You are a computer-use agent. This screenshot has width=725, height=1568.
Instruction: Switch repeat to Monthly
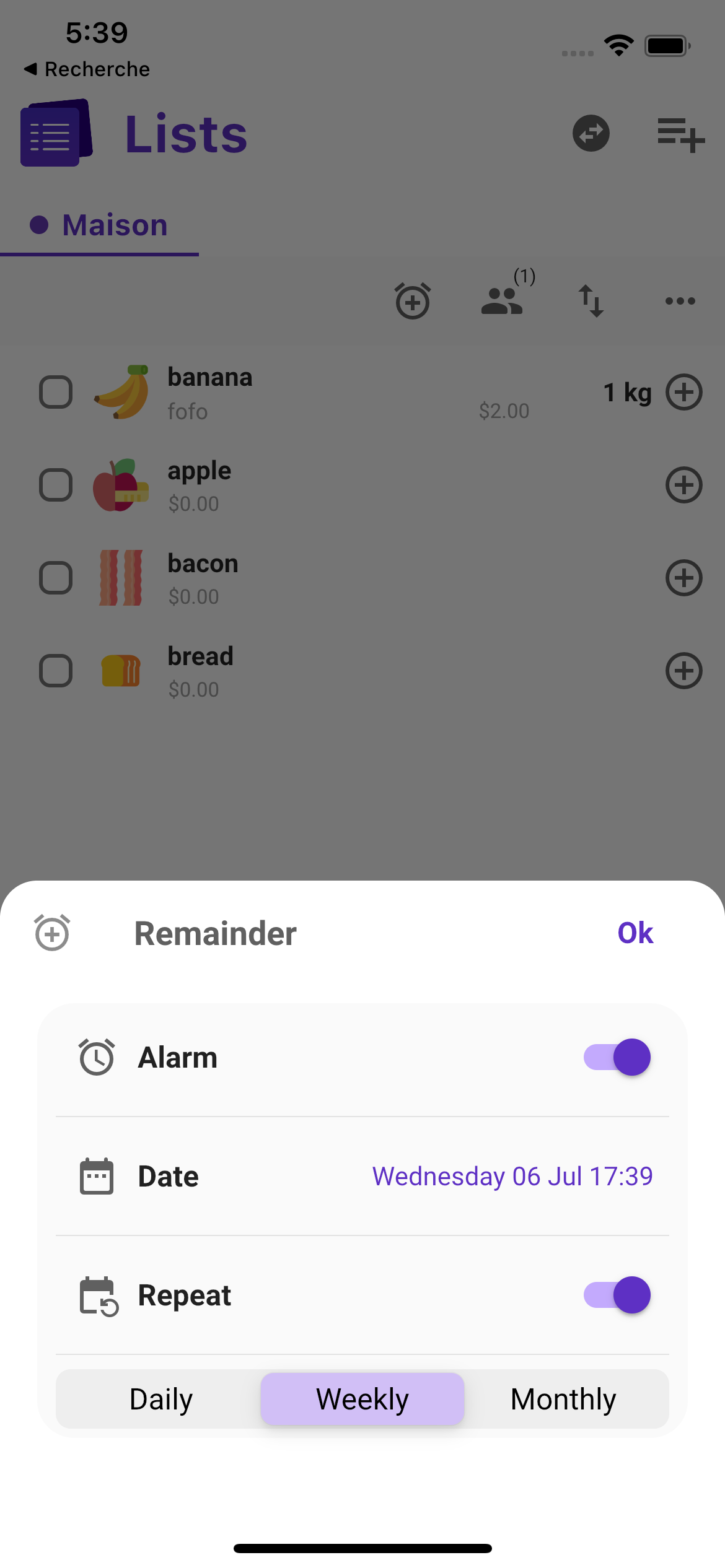tap(563, 1399)
